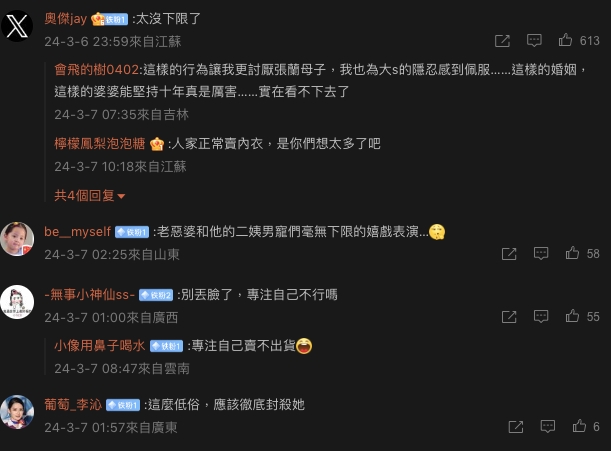Open be__myself's avatar

[18, 239]
